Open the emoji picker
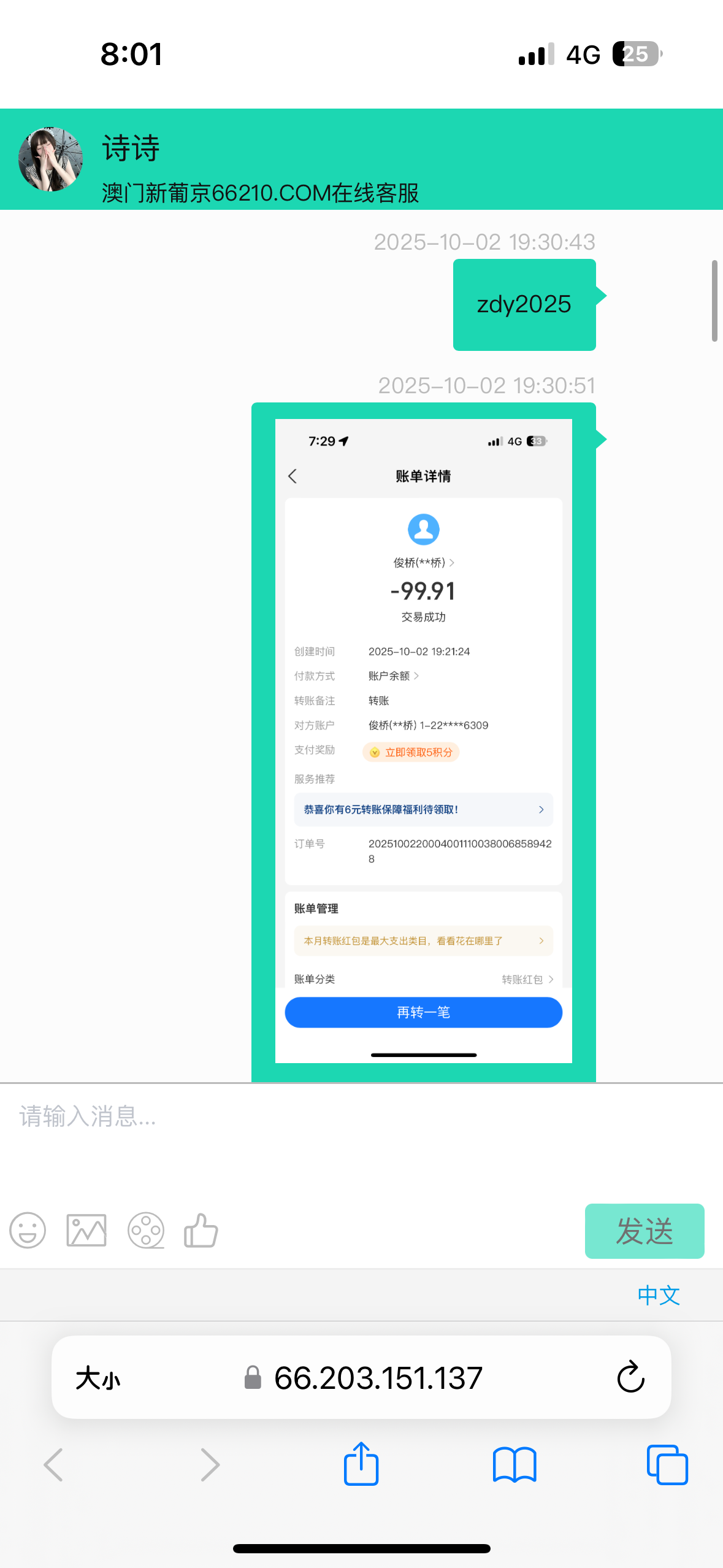Screen dimensions: 723x1568 pos(28,1230)
